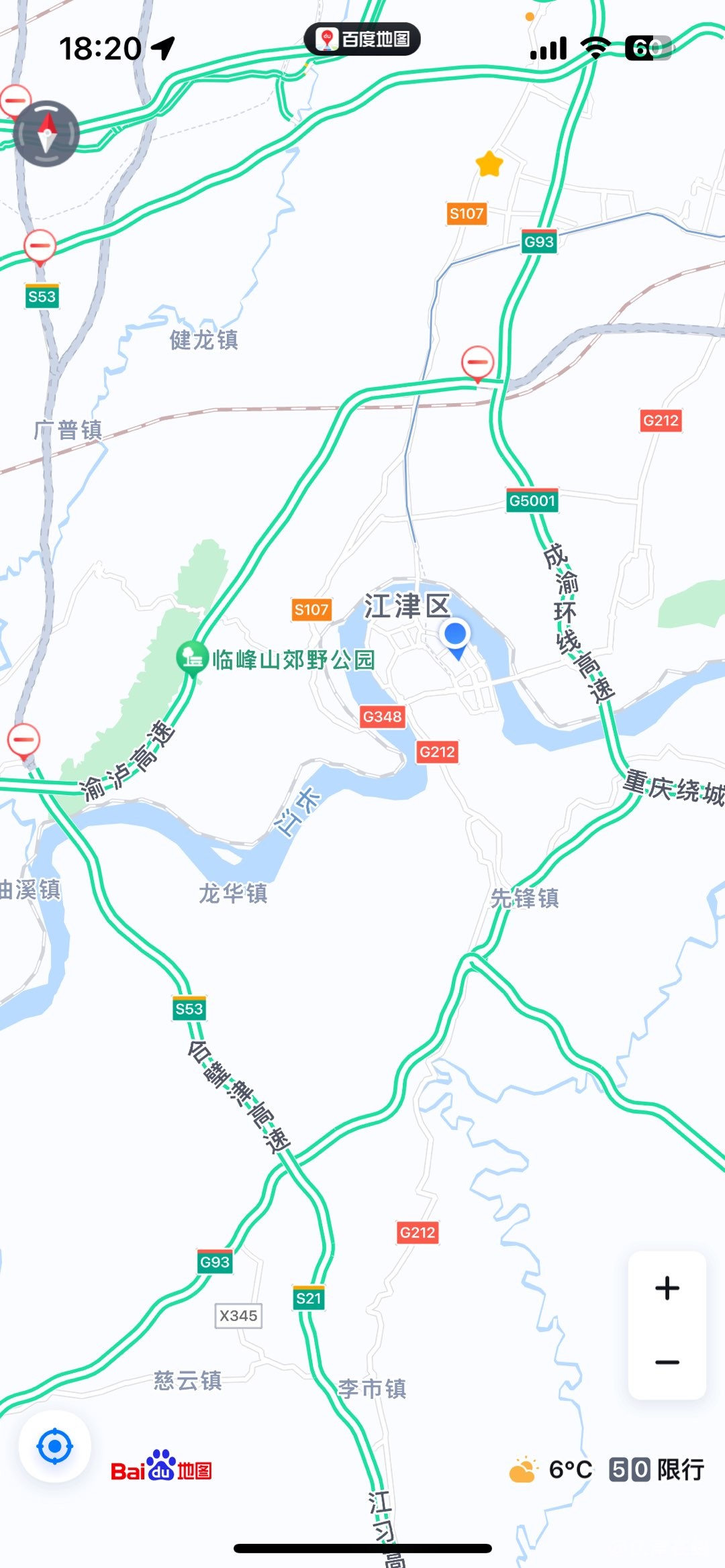Image resolution: width=725 pixels, height=1568 pixels.
Task: Open road closure marker near G93 junction
Action: tap(478, 363)
